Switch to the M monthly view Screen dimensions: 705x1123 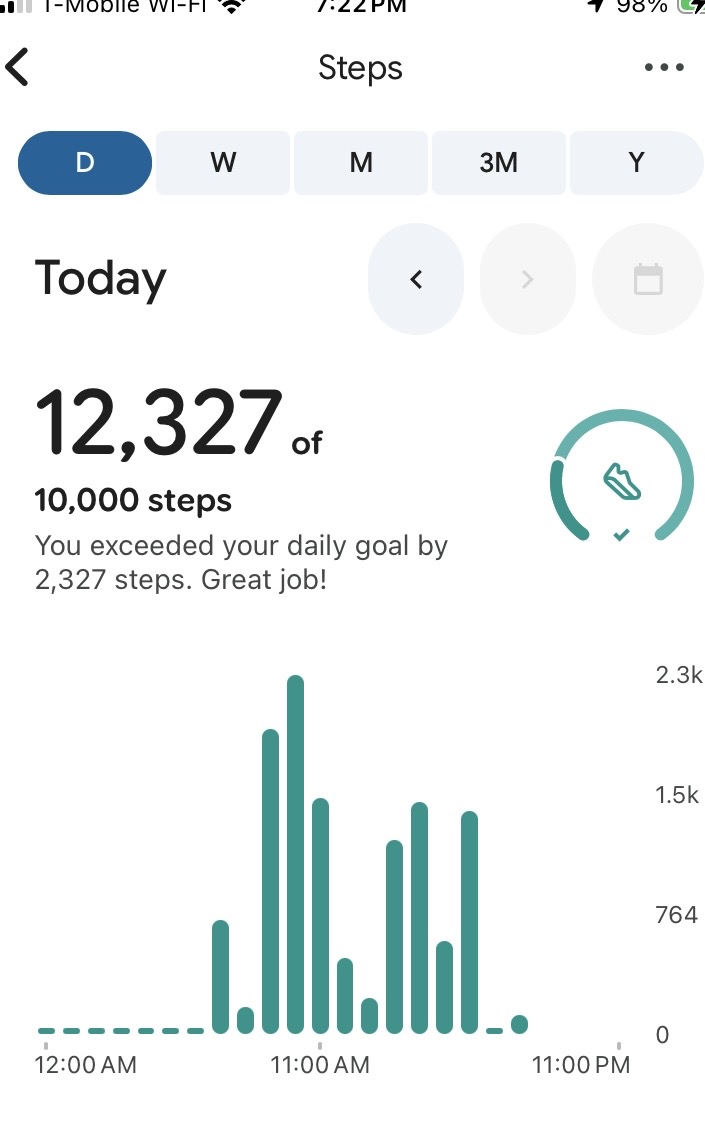point(361,163)
